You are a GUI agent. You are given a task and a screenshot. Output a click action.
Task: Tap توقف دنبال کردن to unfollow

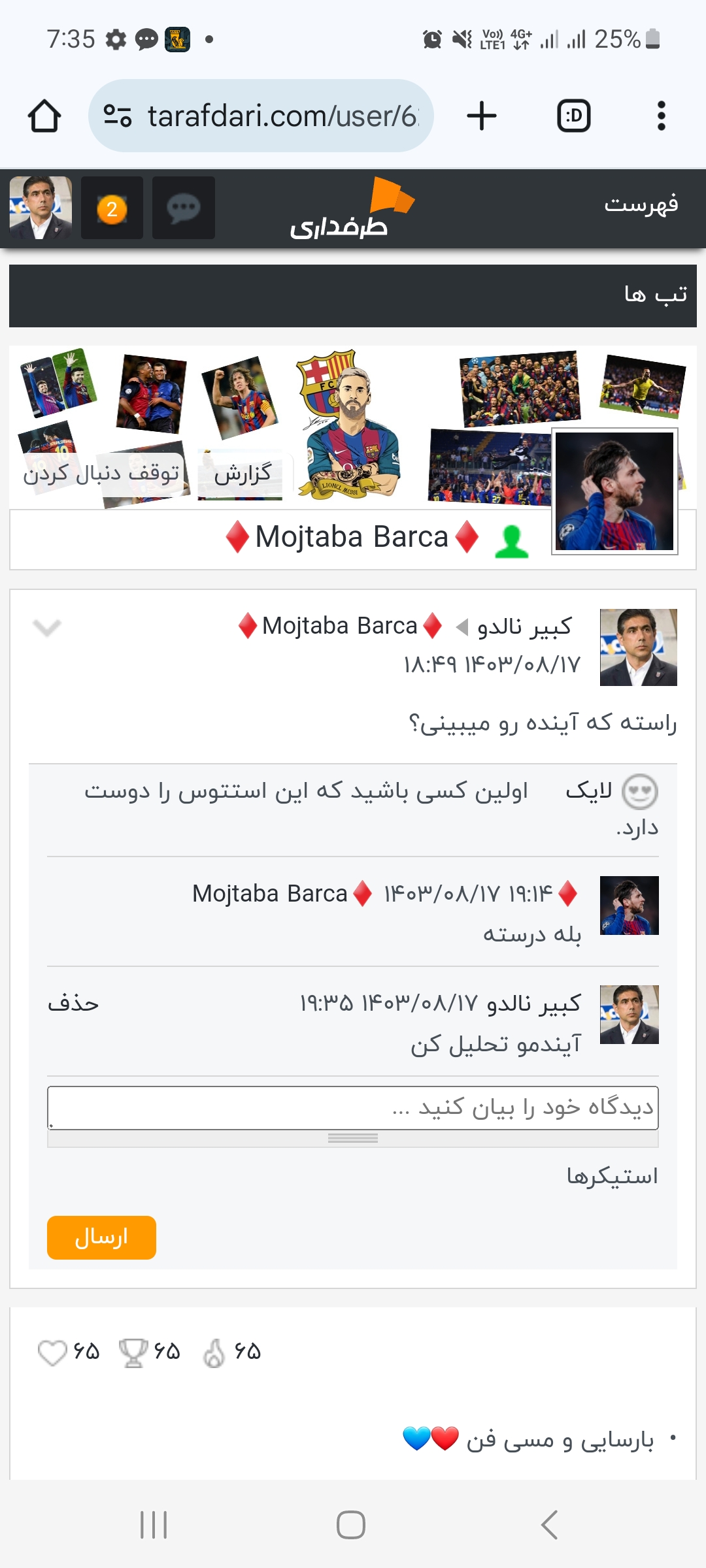[x=101, y=473]
